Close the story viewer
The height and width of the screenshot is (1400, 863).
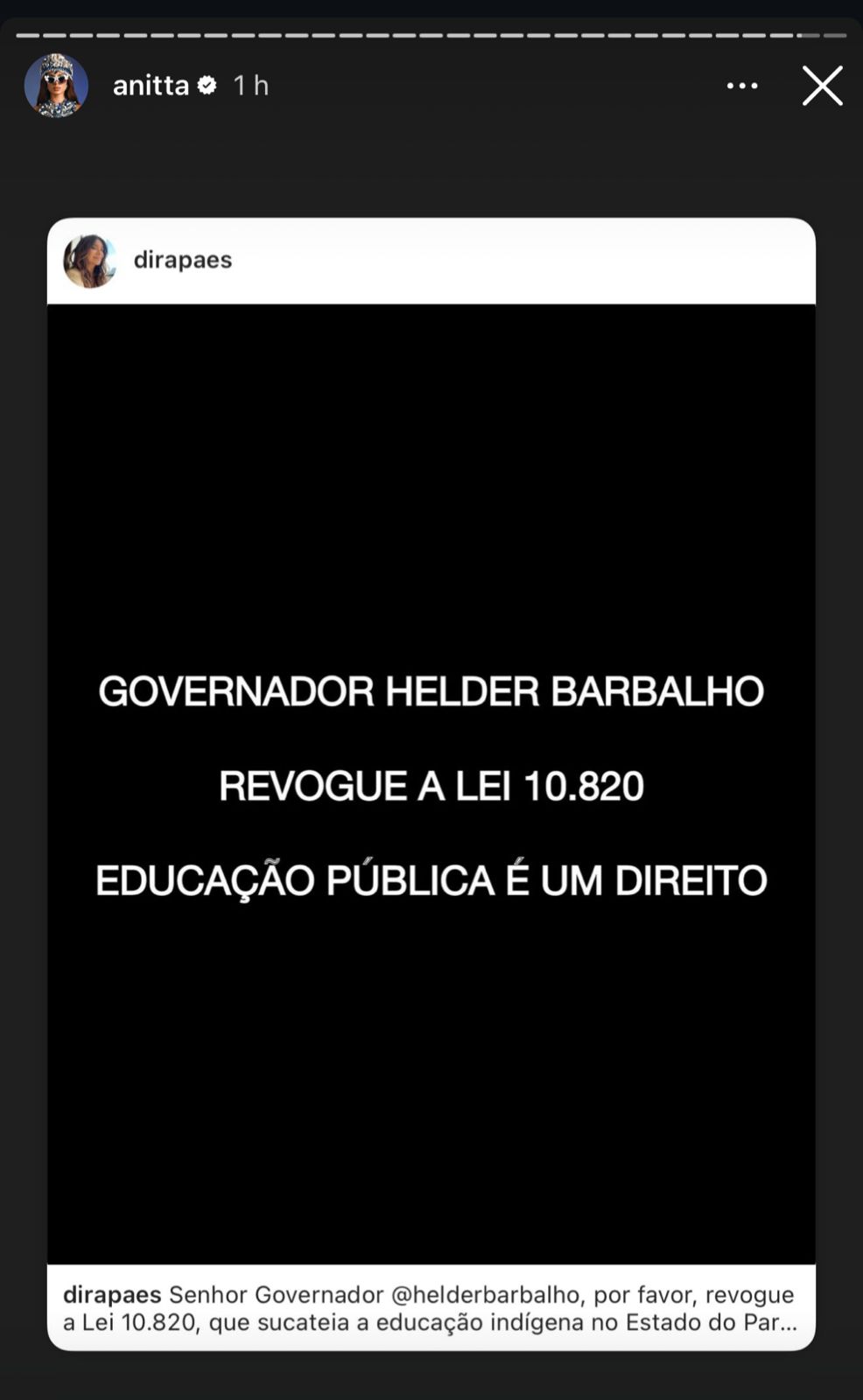822,86
